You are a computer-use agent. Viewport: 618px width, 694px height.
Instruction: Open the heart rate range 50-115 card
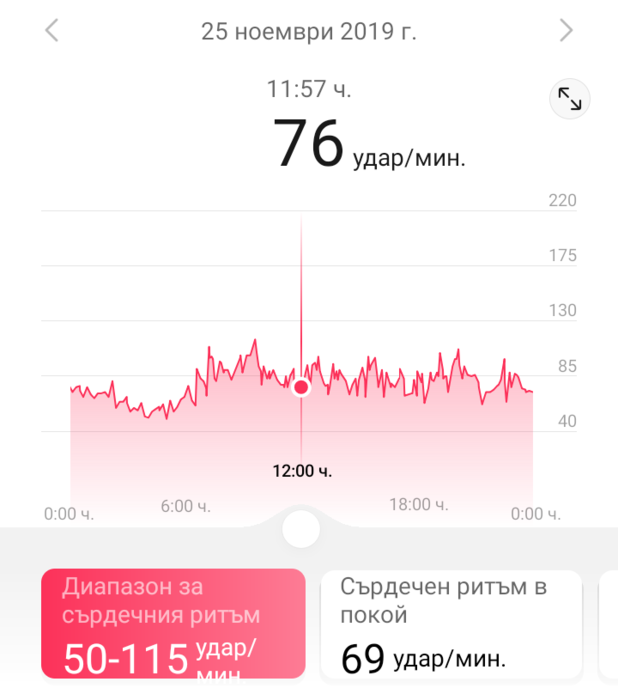point(173,624)
